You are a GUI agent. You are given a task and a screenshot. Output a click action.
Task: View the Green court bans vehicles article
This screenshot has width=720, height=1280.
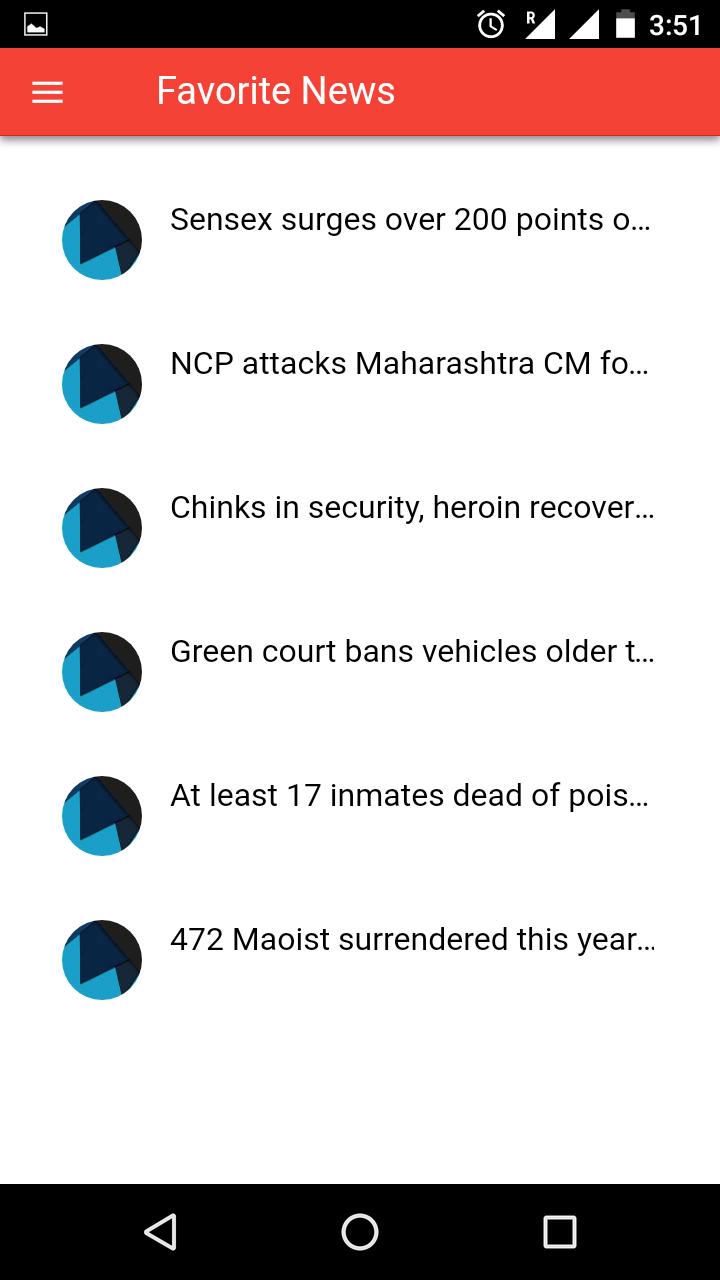pos(410,652)
